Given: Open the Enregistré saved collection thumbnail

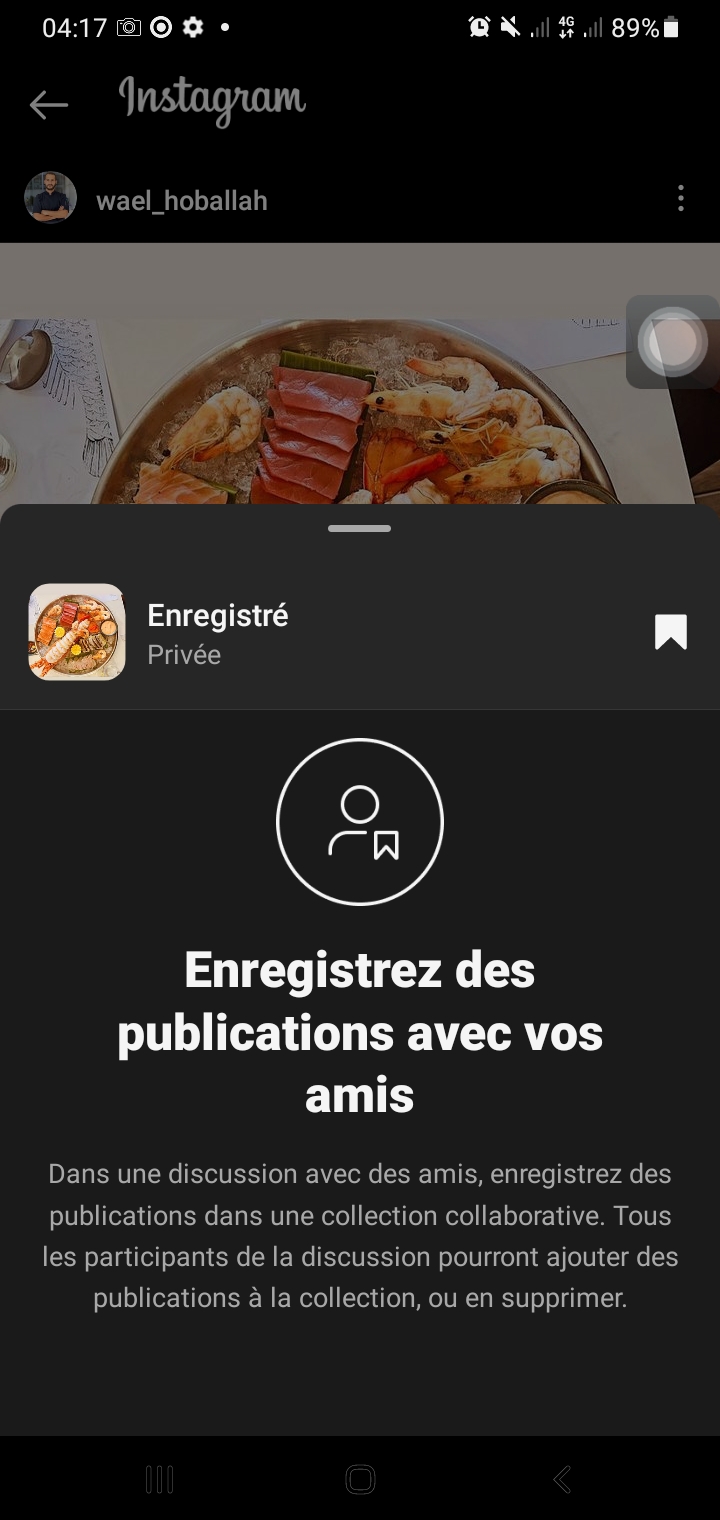Looking at the screenshot, I should coord(77,632).
